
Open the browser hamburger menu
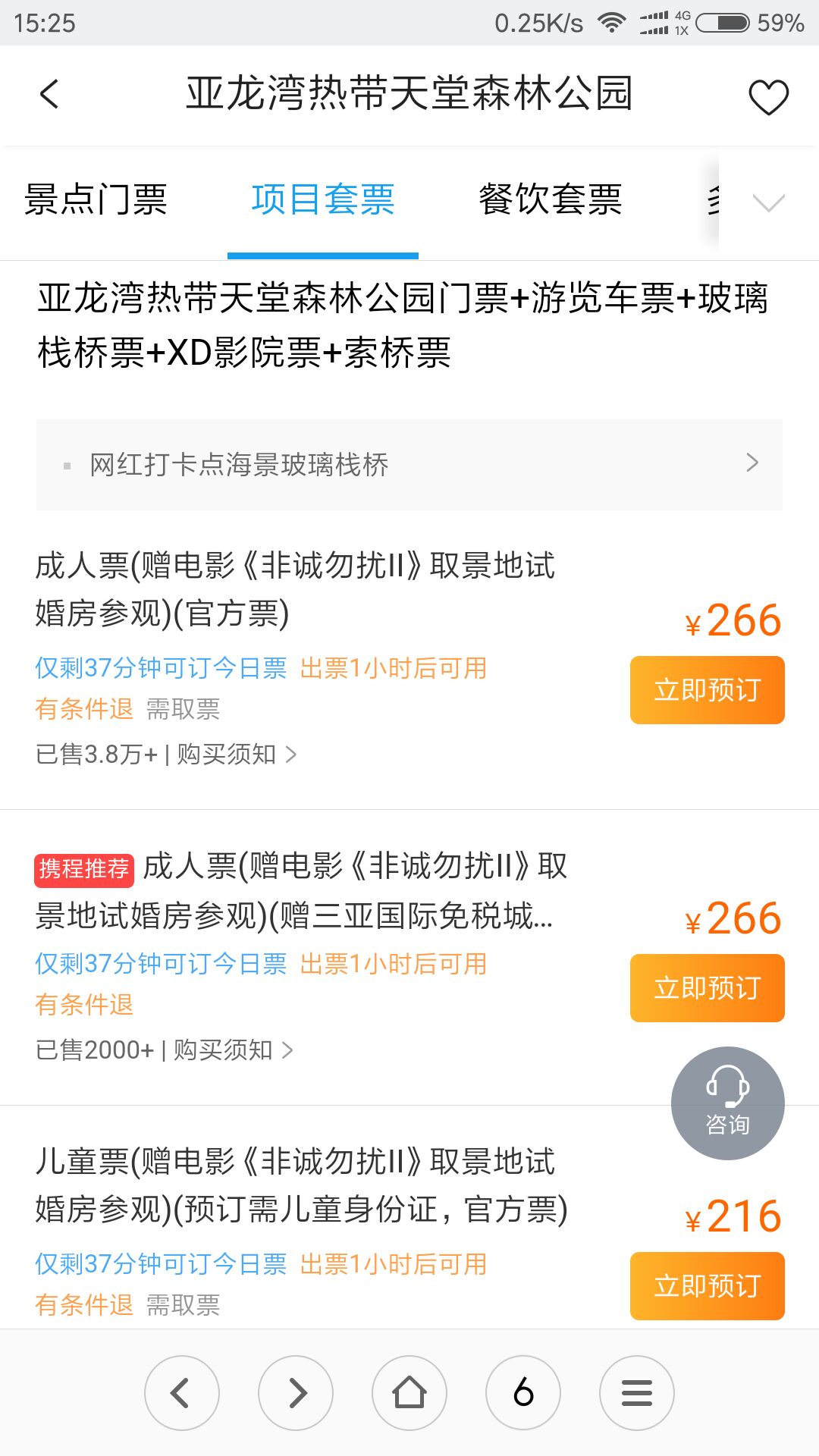[x=637, y=1393]
